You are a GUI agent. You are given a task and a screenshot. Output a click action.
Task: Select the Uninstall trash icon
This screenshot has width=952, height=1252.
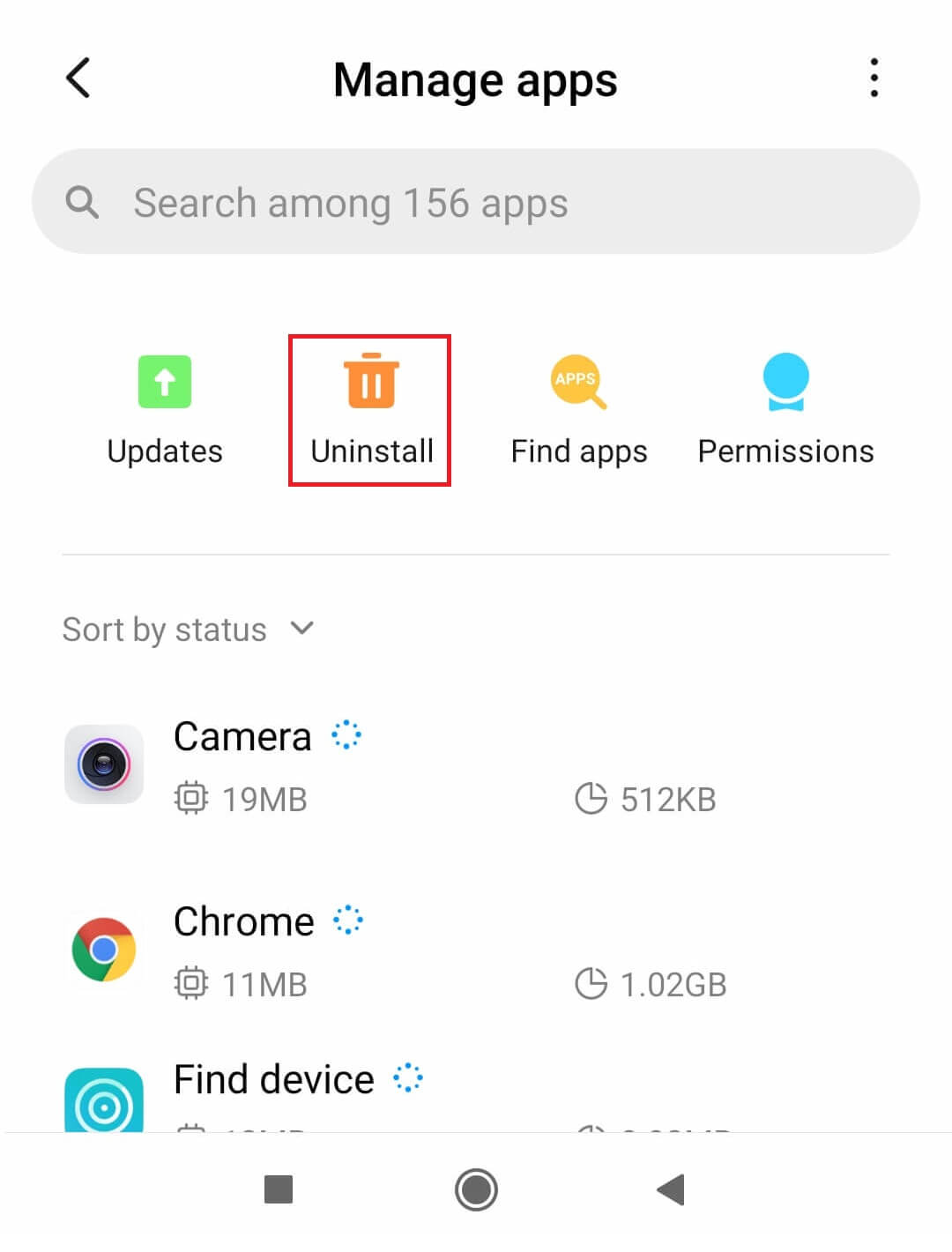point(370,381)
